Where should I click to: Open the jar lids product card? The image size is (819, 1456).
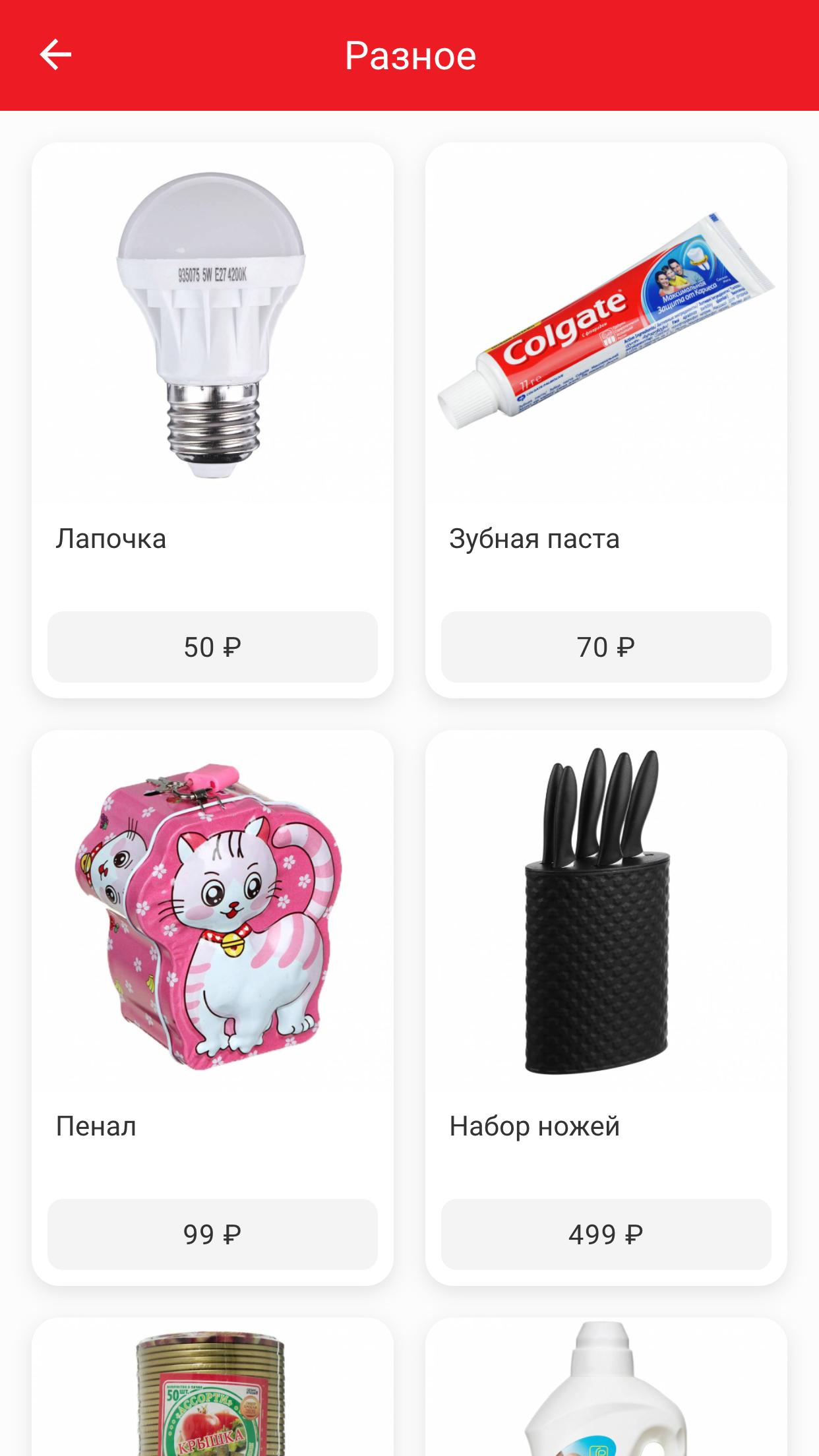tap(212, 1391)
